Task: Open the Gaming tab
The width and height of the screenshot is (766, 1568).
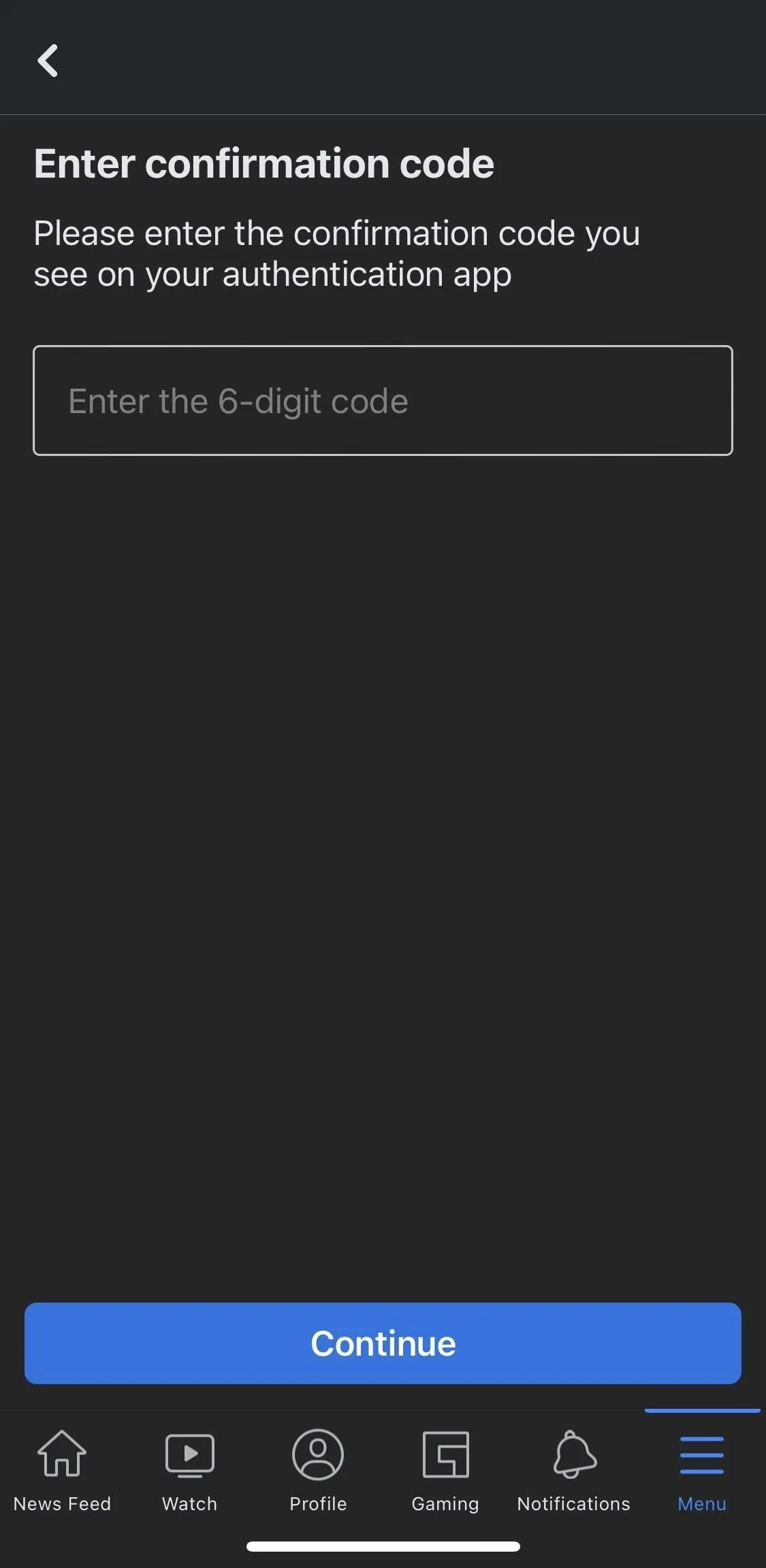Action: coord(445,1470)
